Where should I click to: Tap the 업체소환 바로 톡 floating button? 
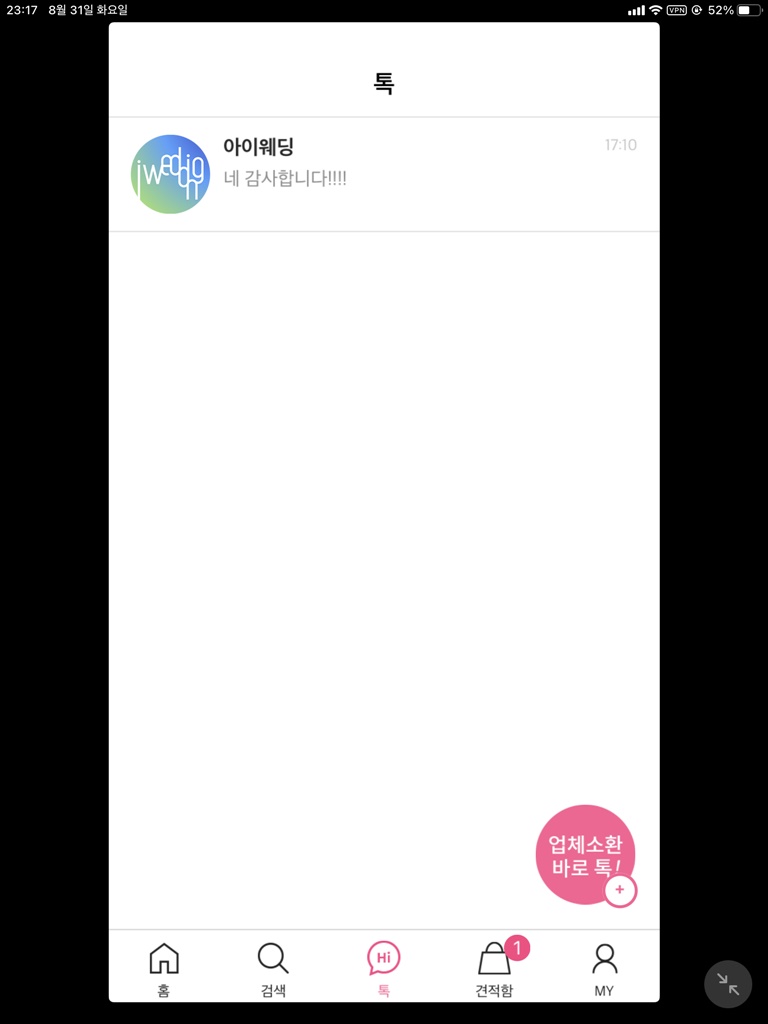coord(585,854)
